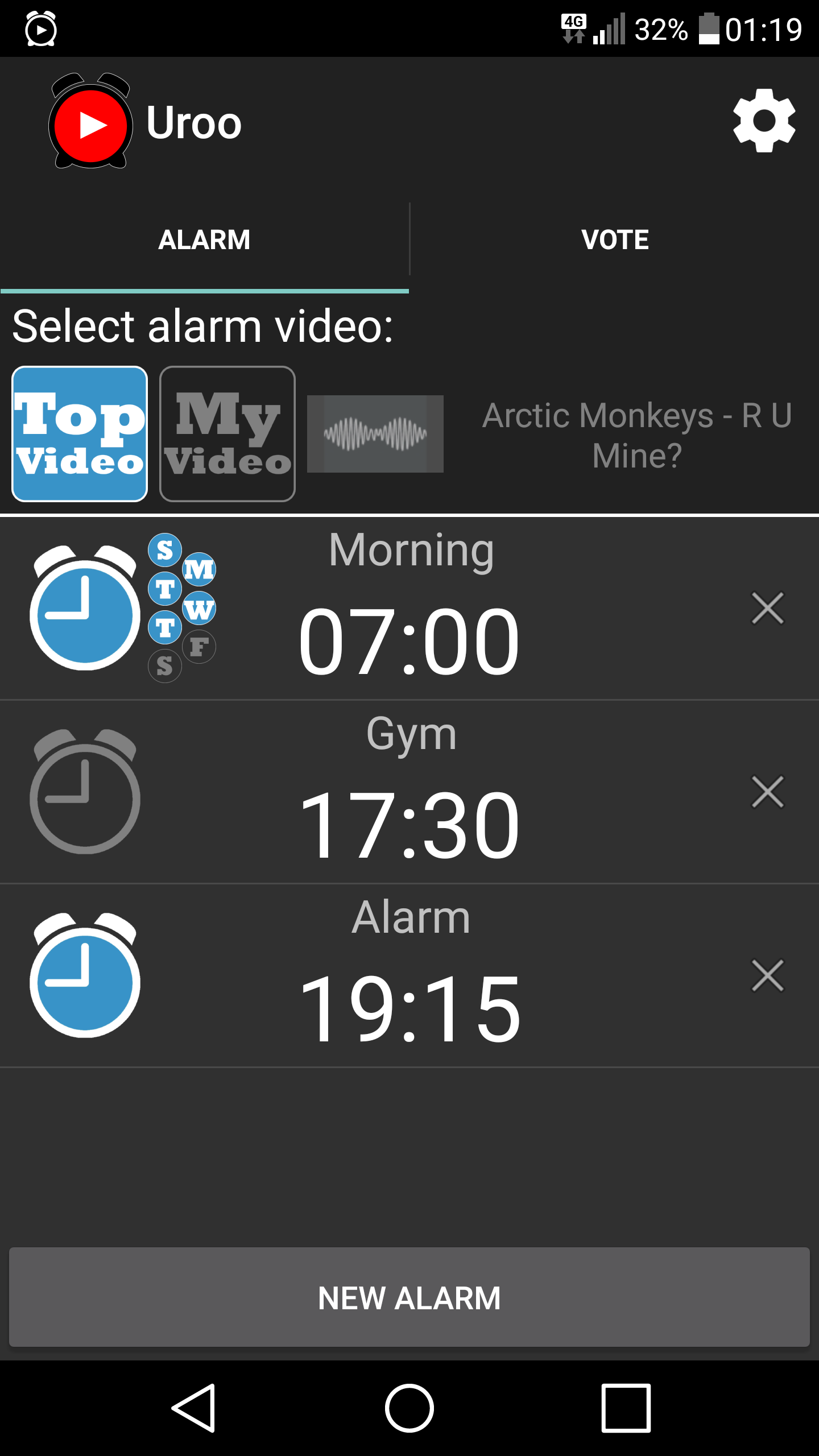Open the 19:15 Alarm entry
Image resolution: width=819 pixels, height=1456 pixels.
coord(409,1008)
